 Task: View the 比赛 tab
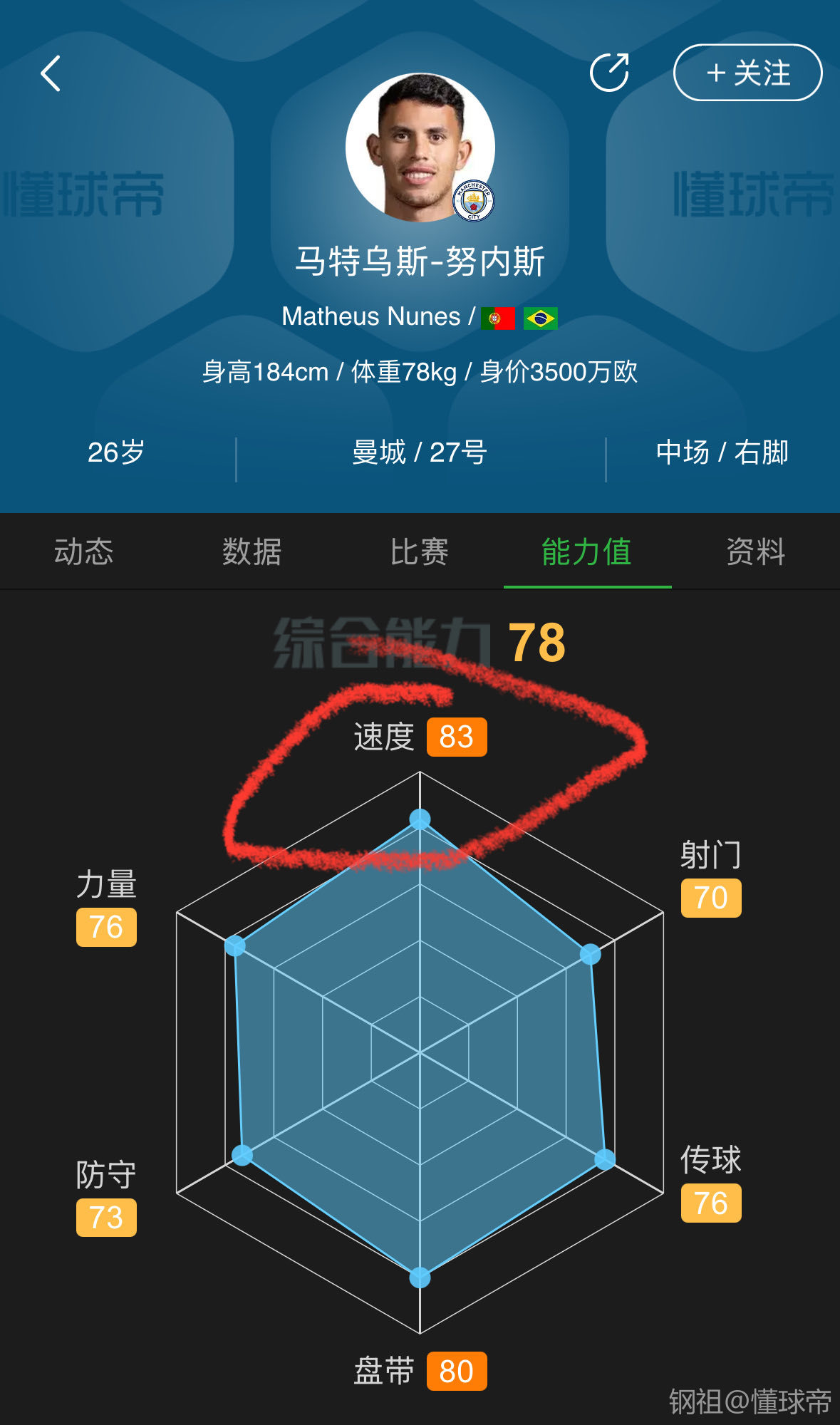(x=420, y=551)
